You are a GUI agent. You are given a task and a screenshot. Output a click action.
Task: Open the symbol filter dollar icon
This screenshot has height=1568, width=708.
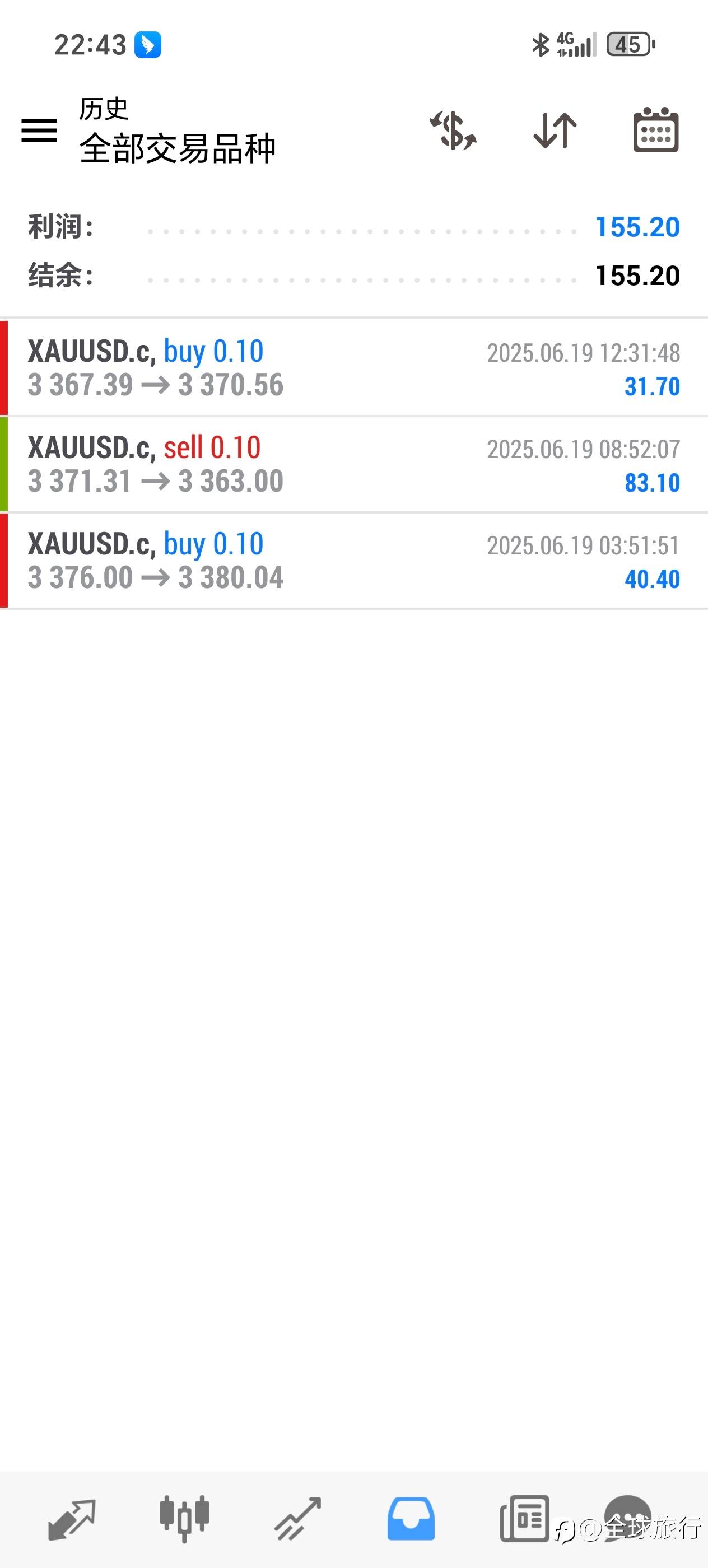pos(453,130)
